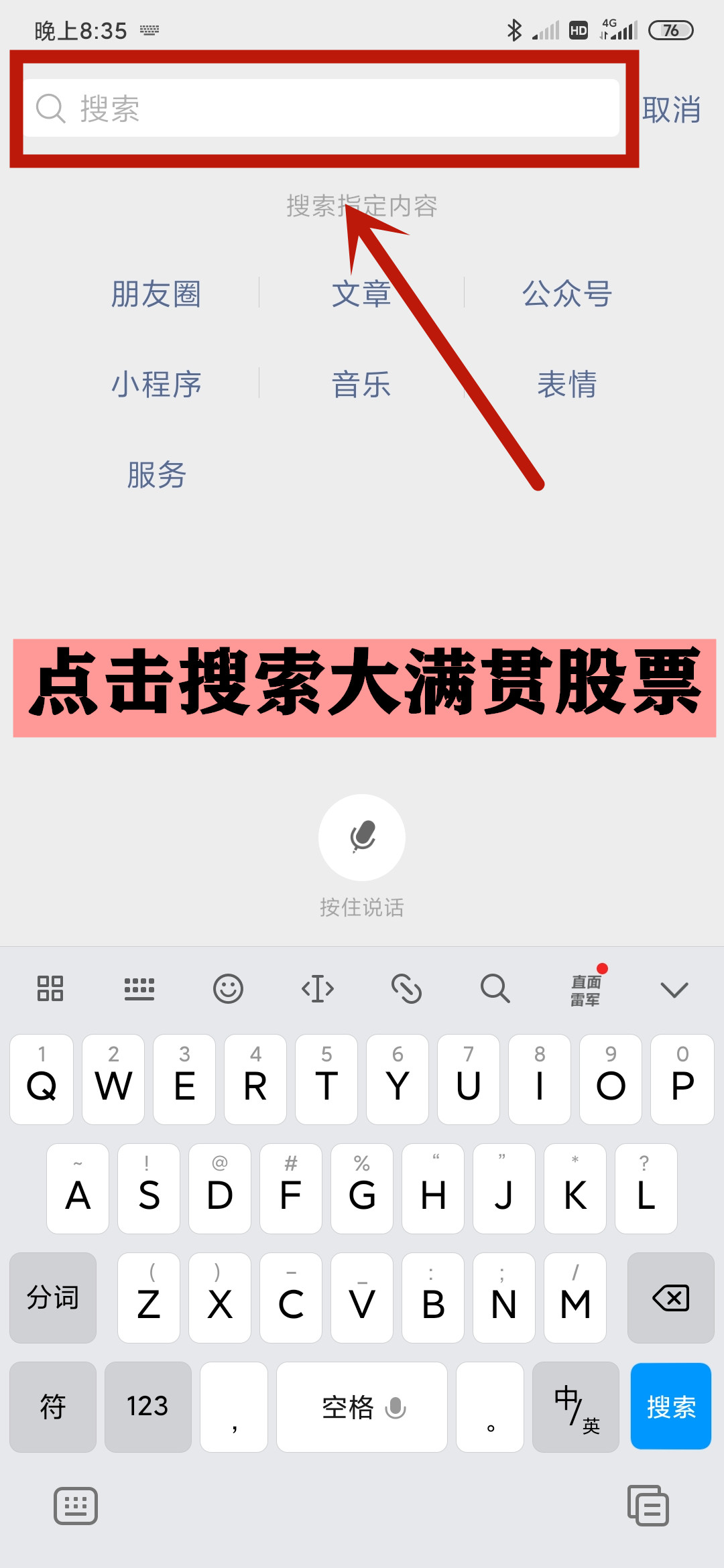This screenshot has height=1568, width=724.
Task: Open the clipboard icon below the keyboard
Action: coord(648,1506)
